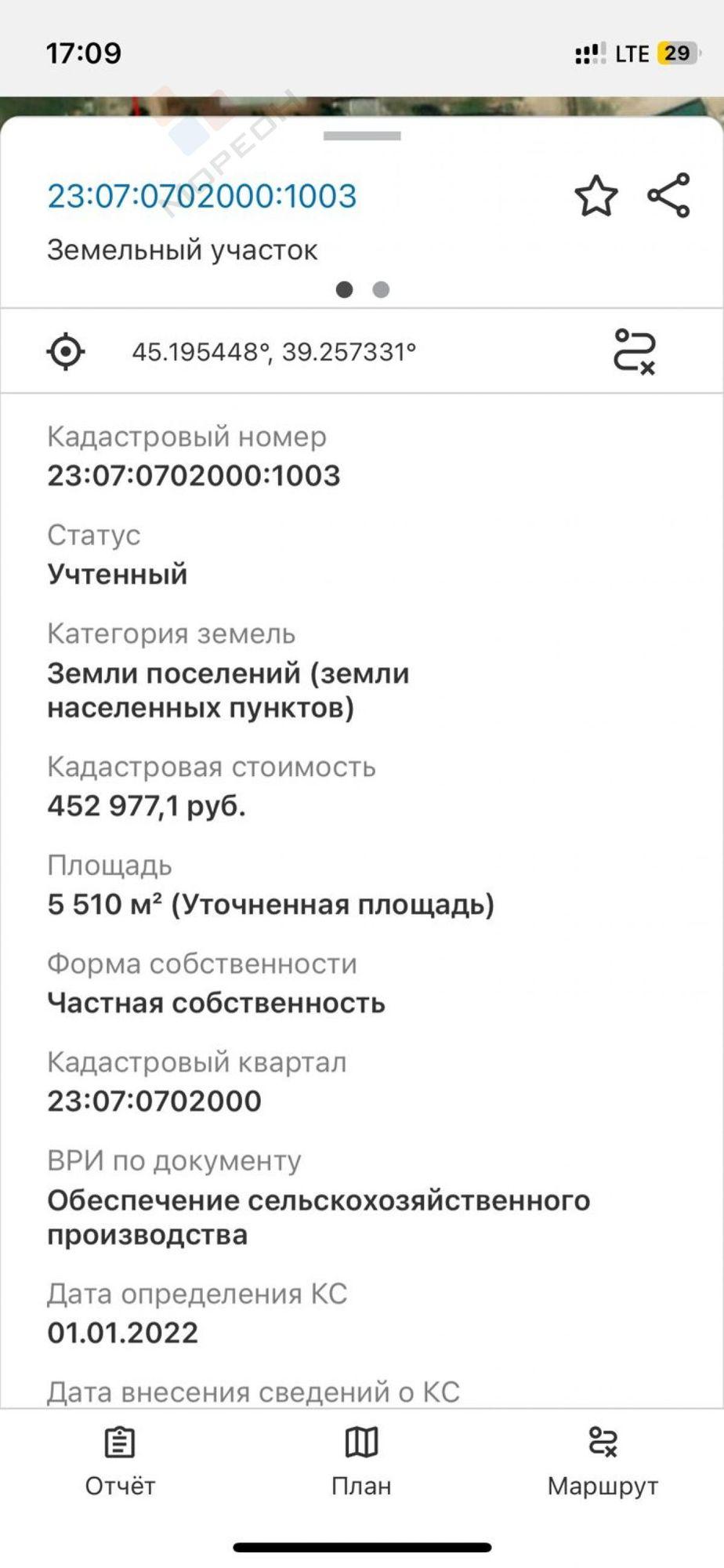Image resolution: width=724 pixels, height=1568 pixels.
Task: Select the second page indicator dot
Action: tap(381, 289)
